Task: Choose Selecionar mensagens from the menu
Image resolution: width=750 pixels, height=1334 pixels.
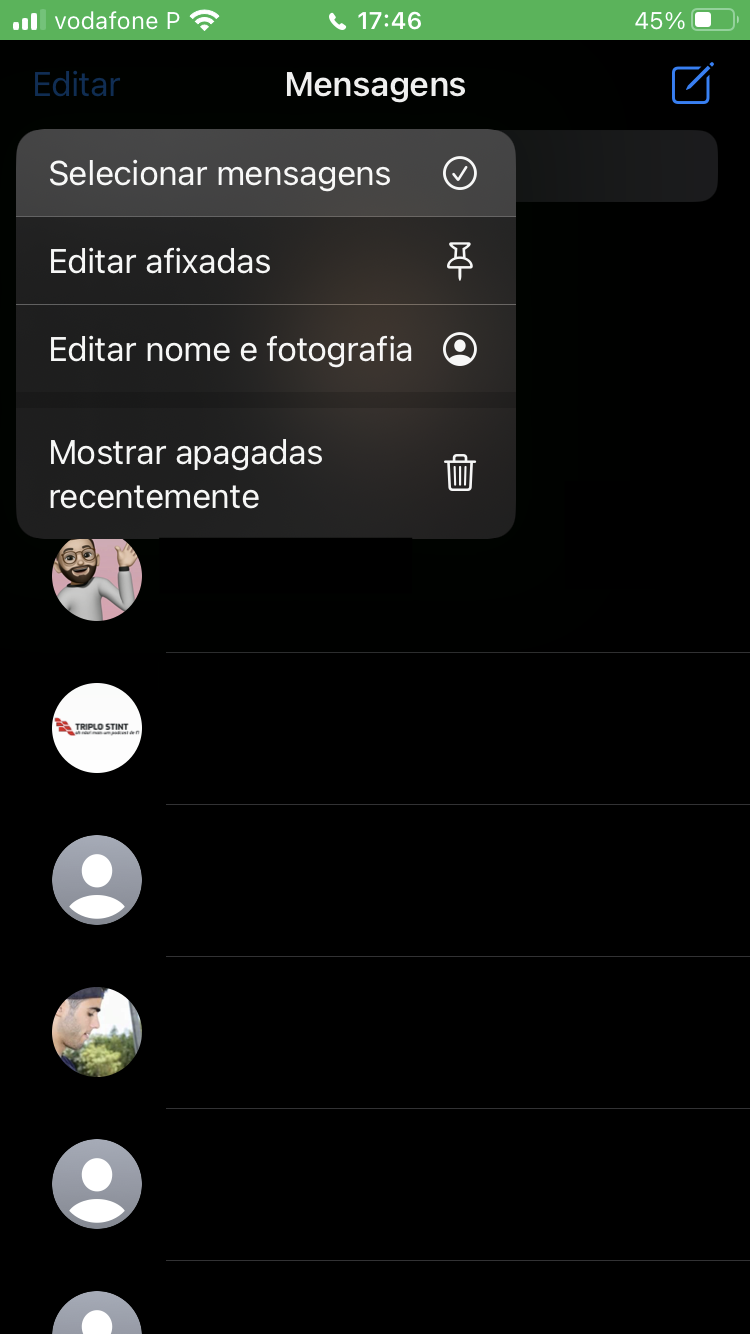Action: coord(265,174)
